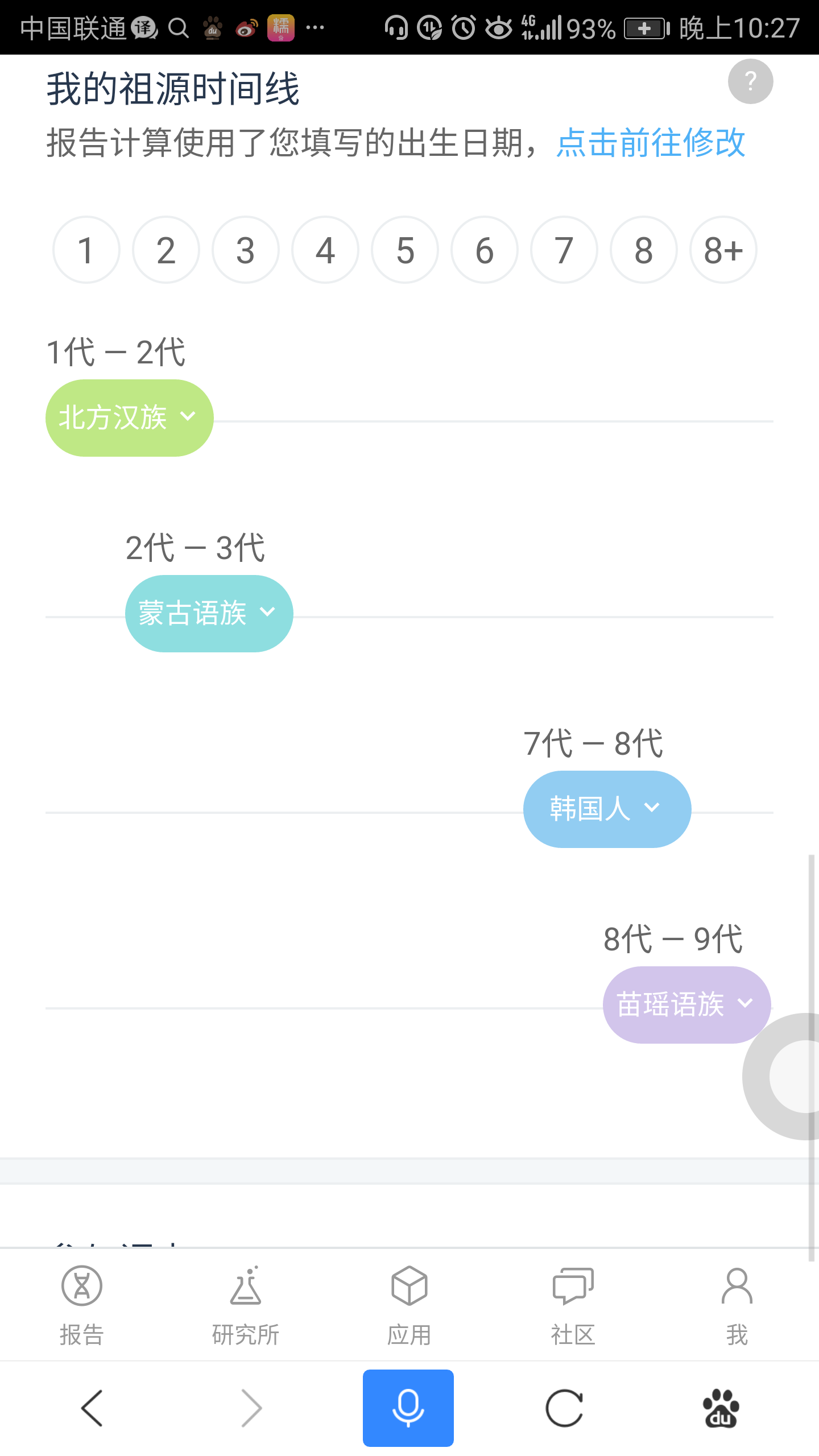Open the Baidu paw home button
Viewport: 819px width, 1456px height.
tap(721, 1408)
